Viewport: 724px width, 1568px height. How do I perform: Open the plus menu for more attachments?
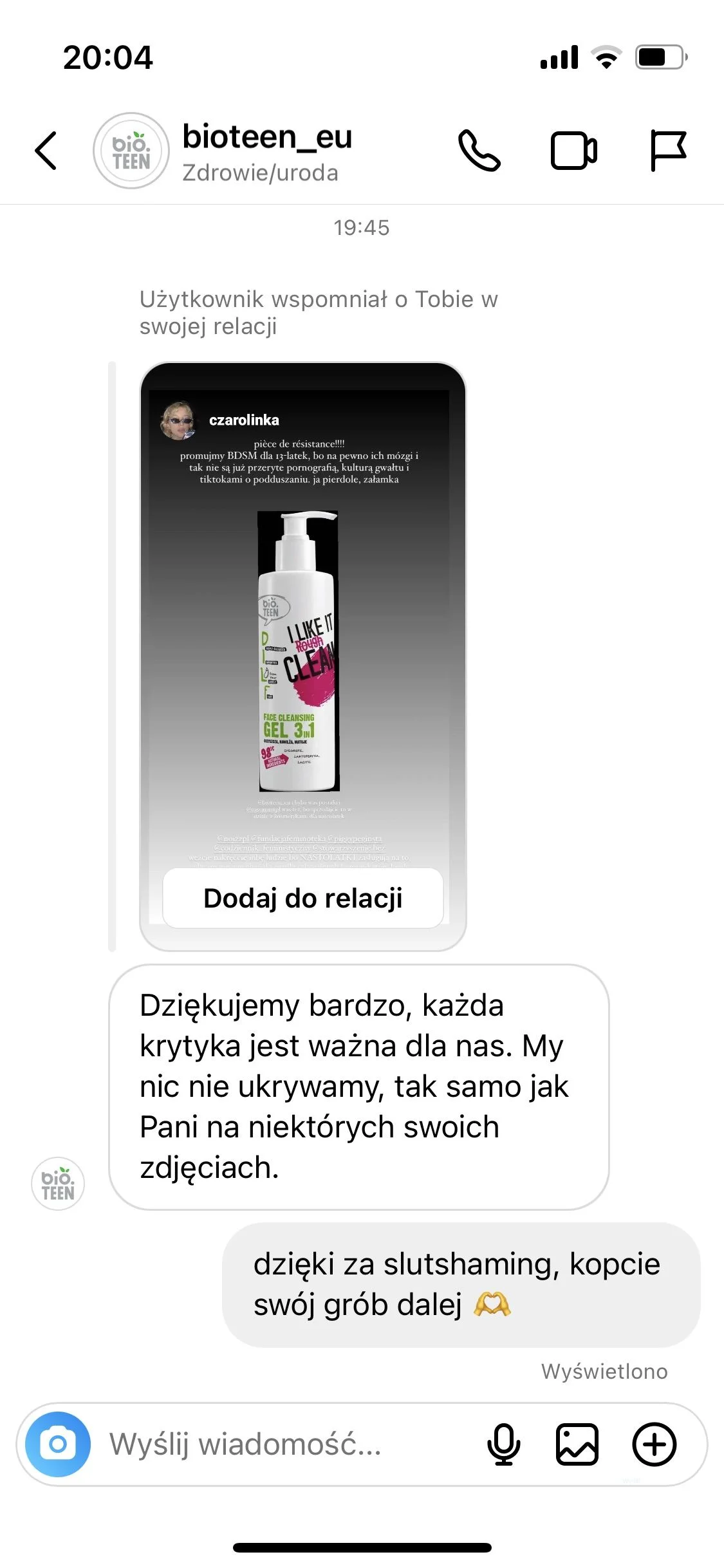tap(654, 1444)
